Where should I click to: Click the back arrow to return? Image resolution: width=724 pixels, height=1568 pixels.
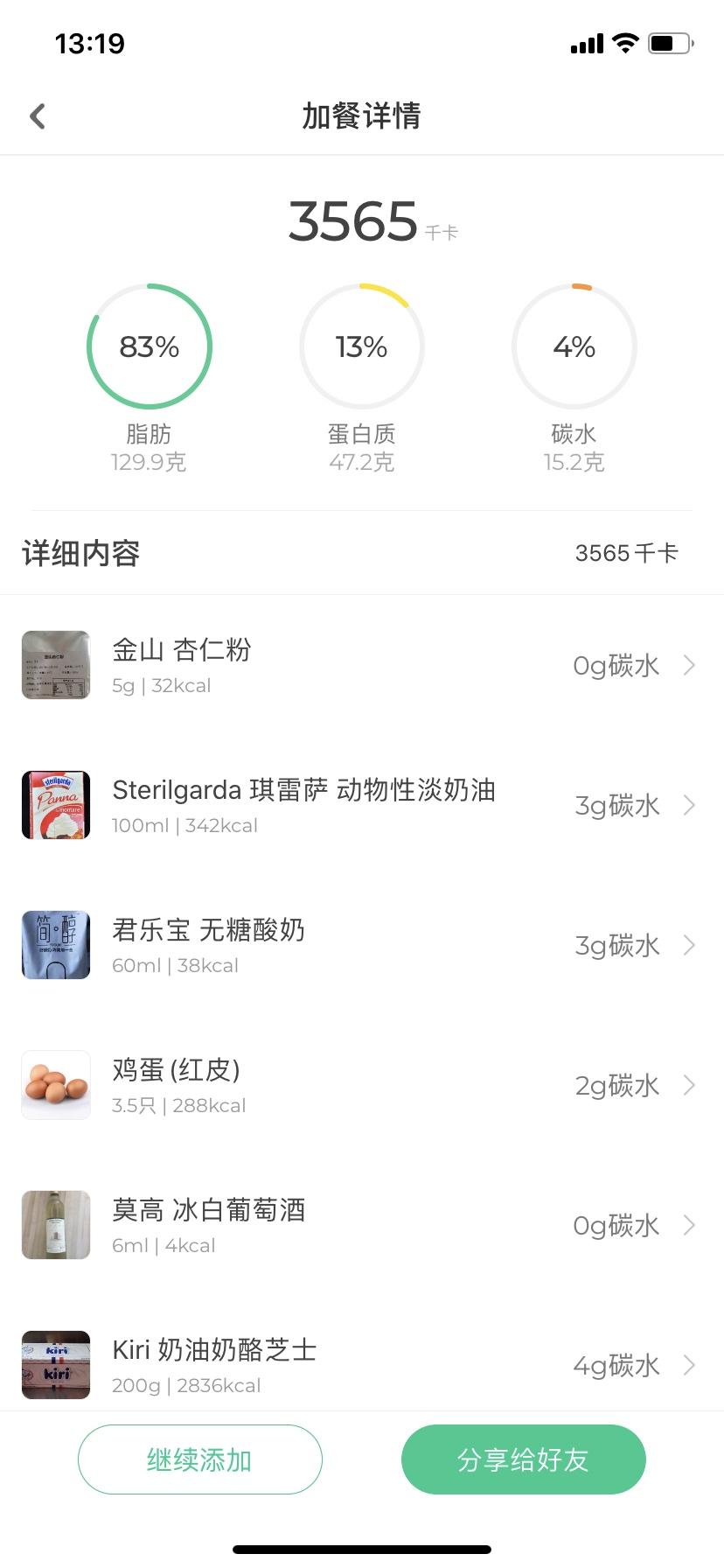point(37,115)
